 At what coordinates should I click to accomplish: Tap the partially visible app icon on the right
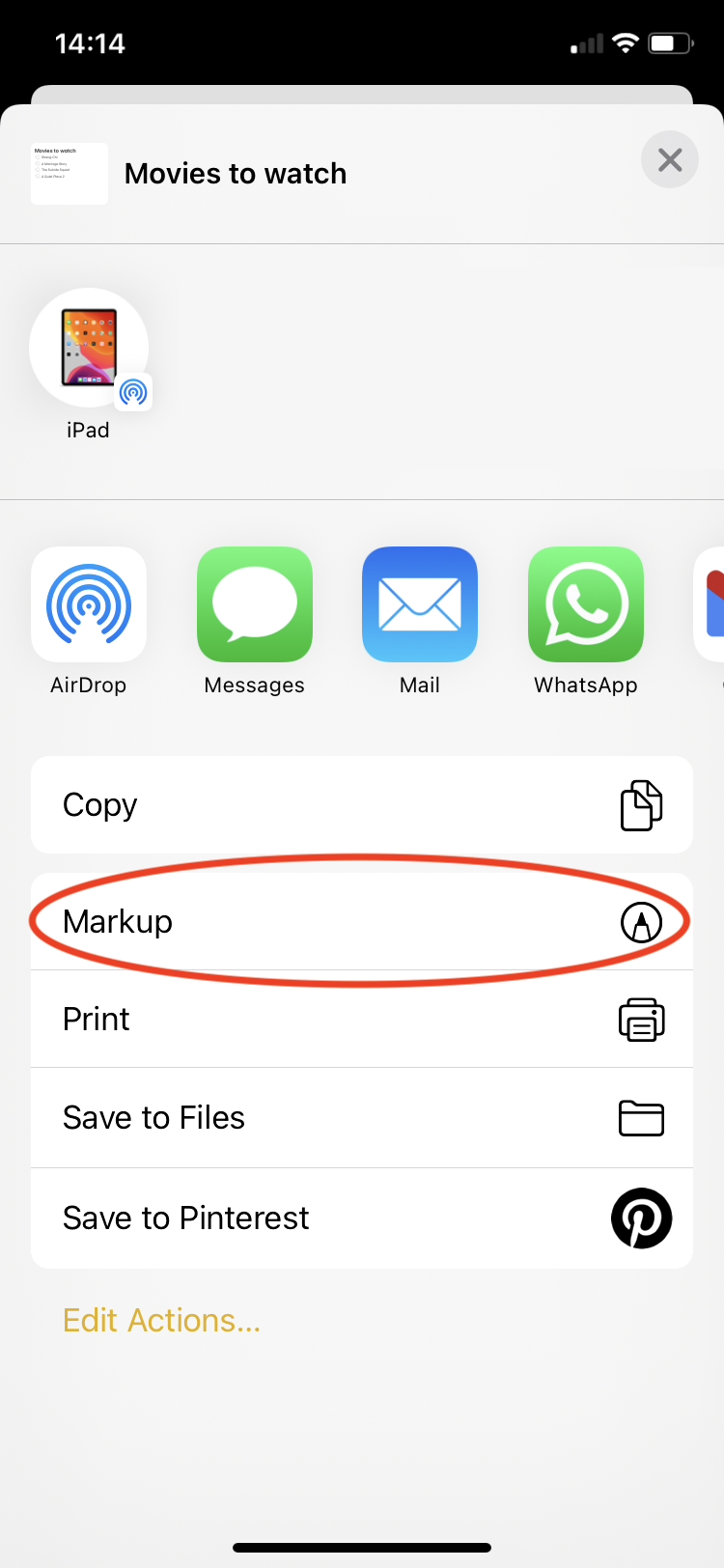(x=714, y=604)
